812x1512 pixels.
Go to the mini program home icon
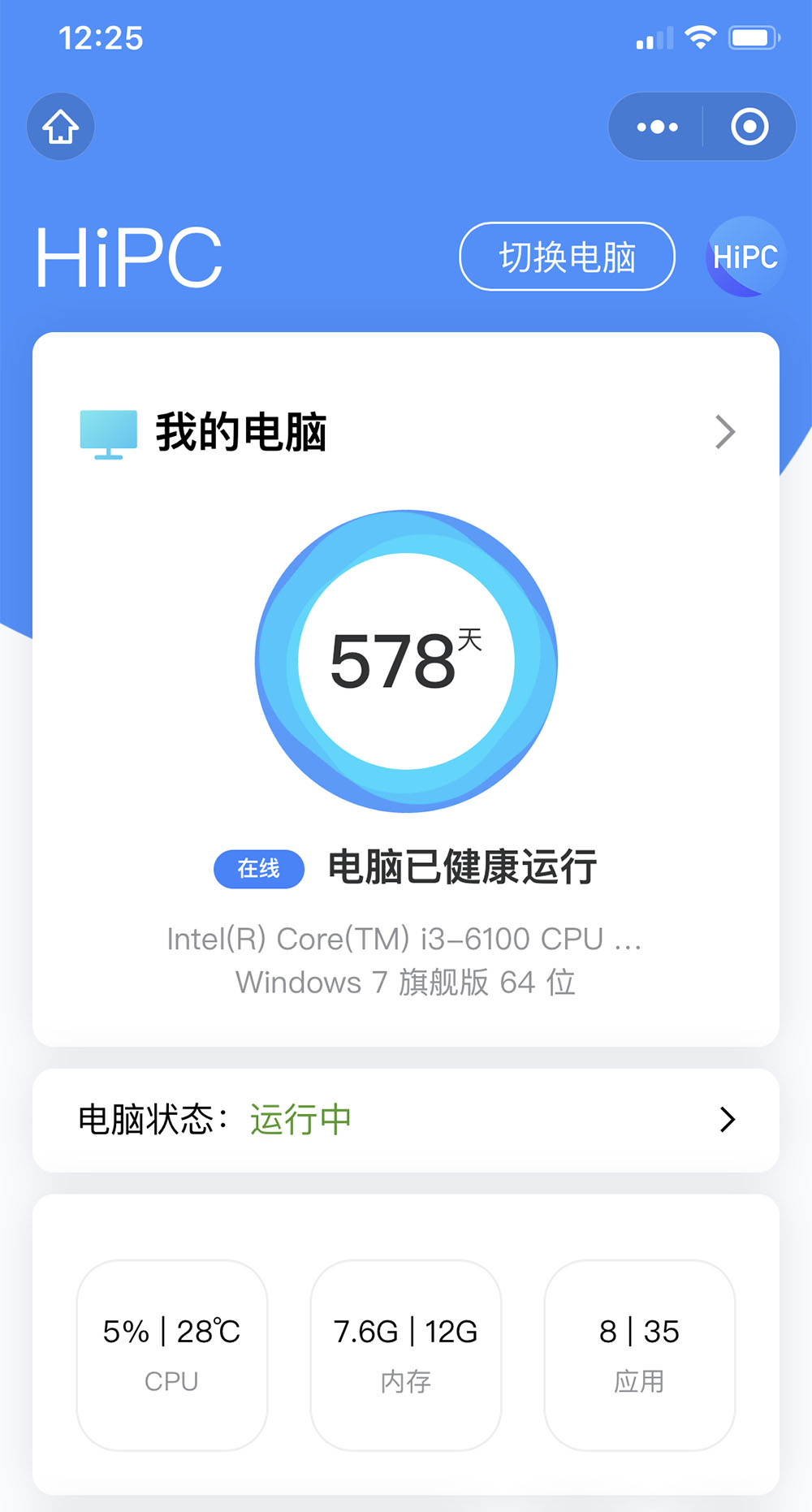coord(61,127)
